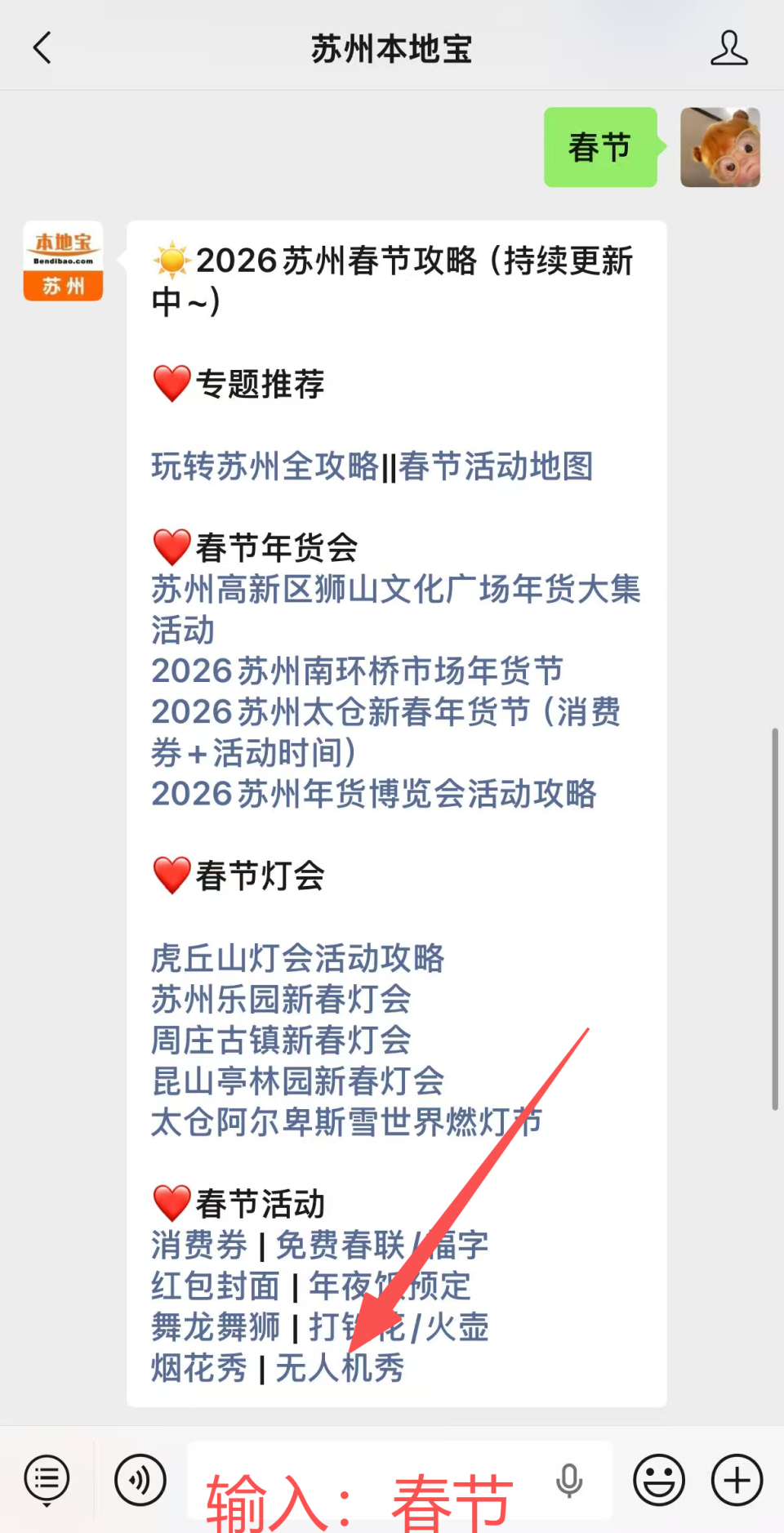
Task: Open the 苏州本地宝 account avatar logo
Action: click(x=63, y=263)
